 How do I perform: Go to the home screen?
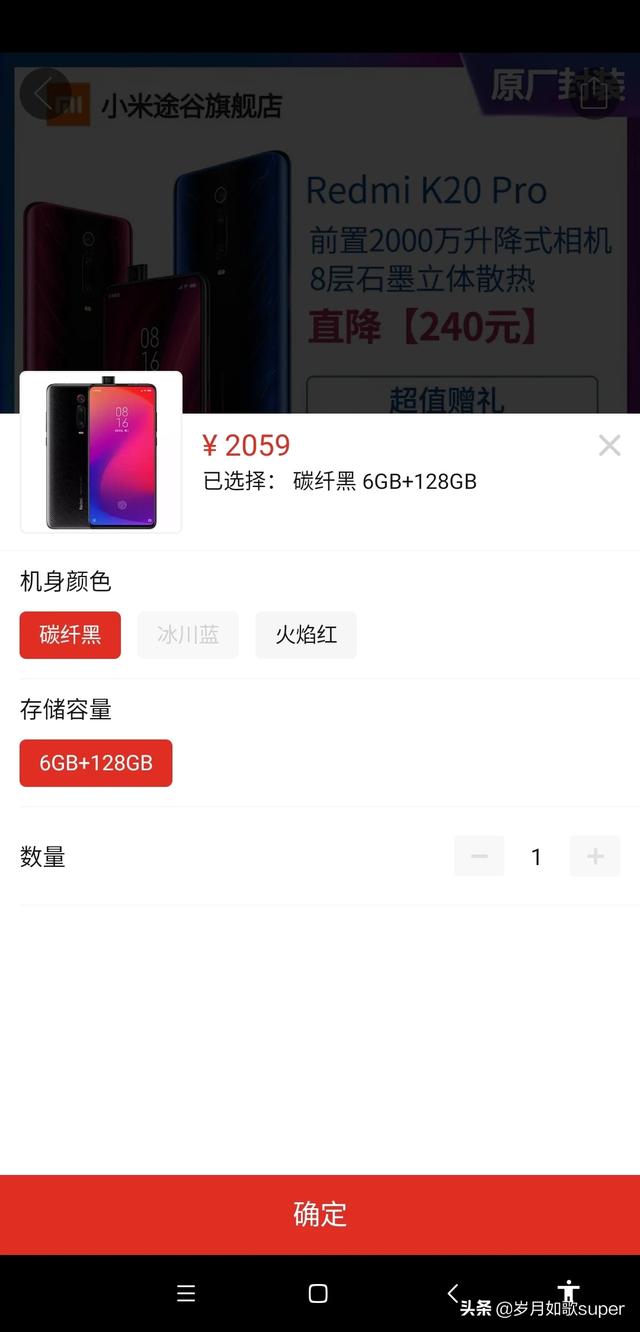(318, 1293)
